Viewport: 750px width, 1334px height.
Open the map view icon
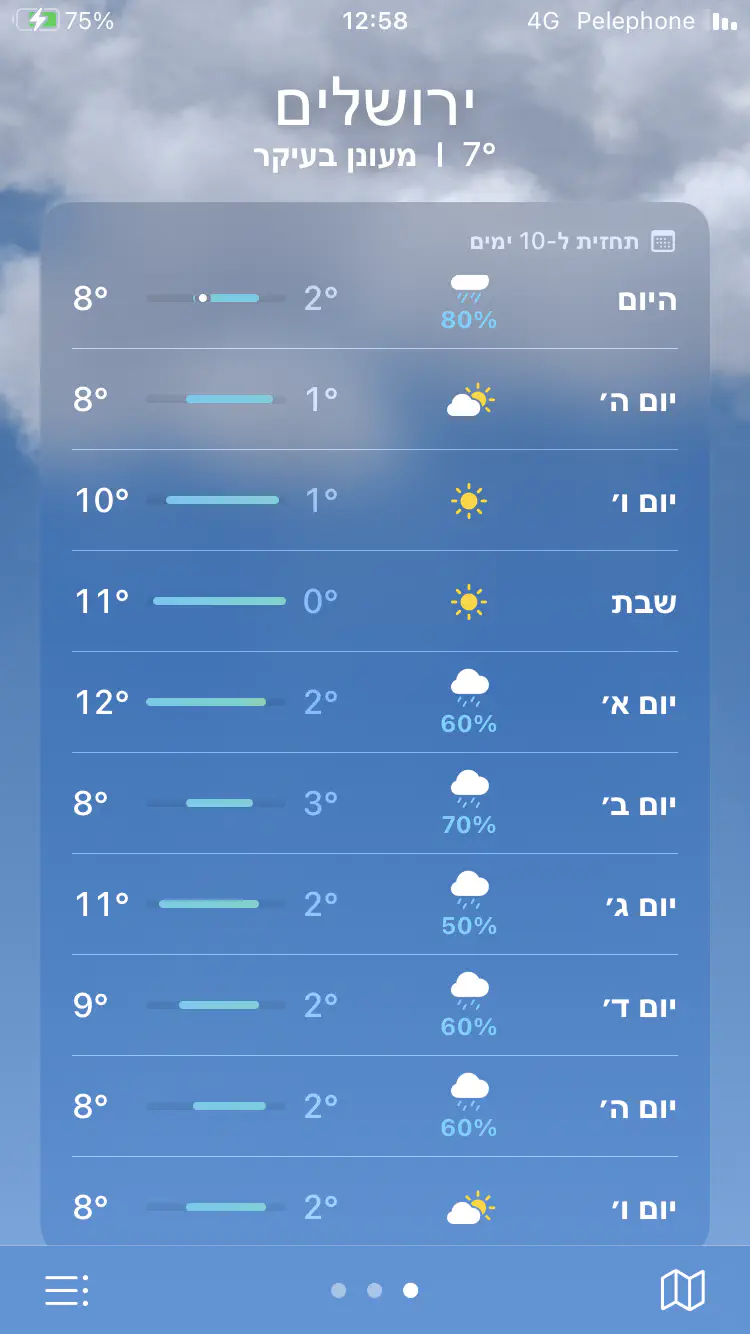pos(683,1290)
